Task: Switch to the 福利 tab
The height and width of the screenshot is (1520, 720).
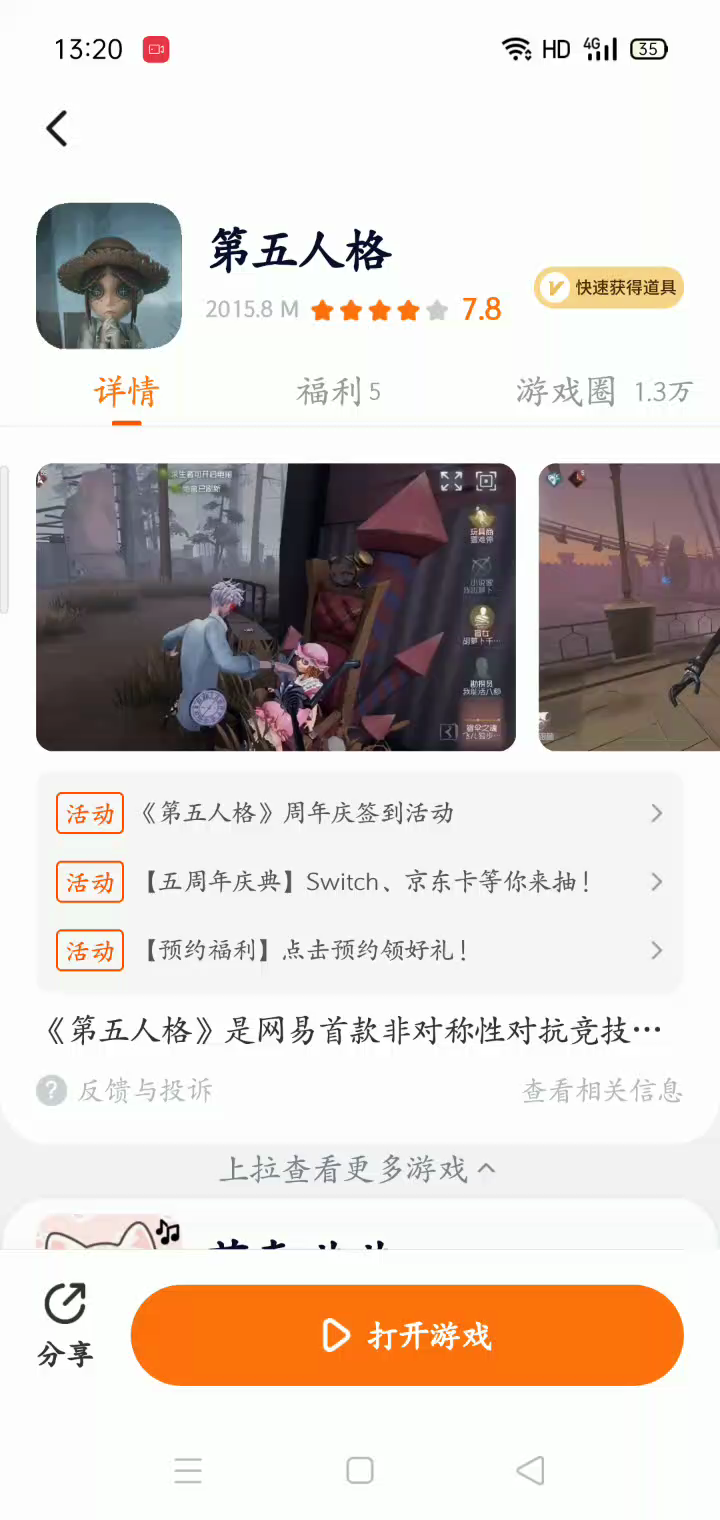Action: point(338,392)
